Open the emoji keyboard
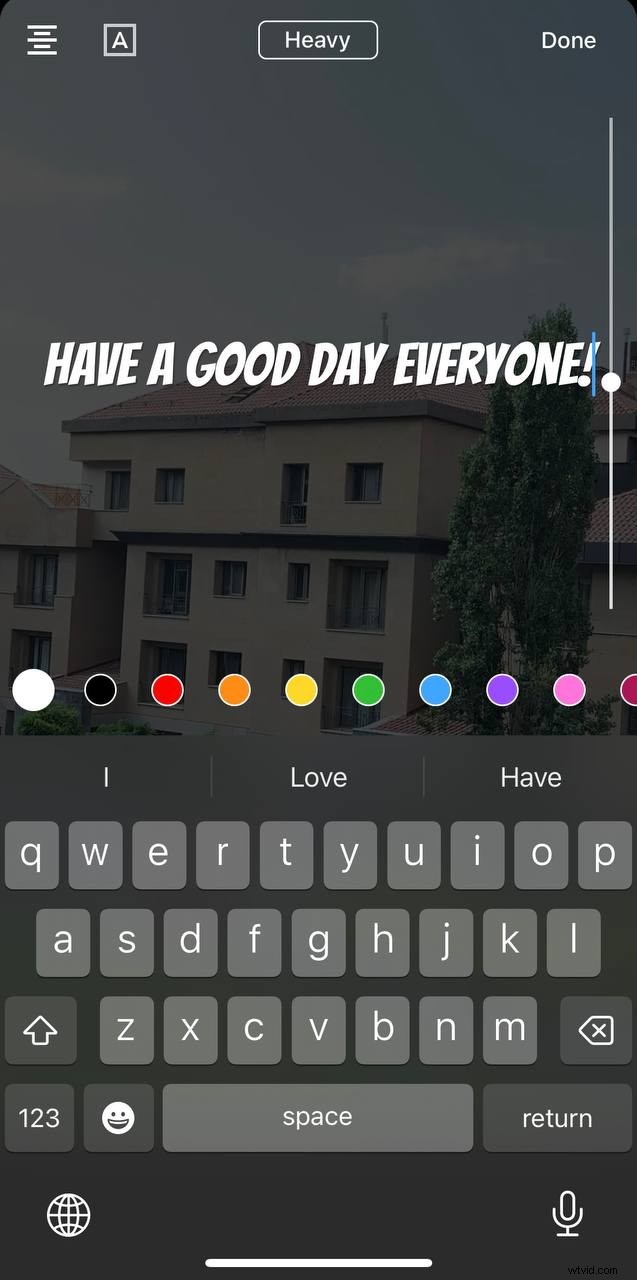The image size is (637, 1280). (x=118, y=1118)
